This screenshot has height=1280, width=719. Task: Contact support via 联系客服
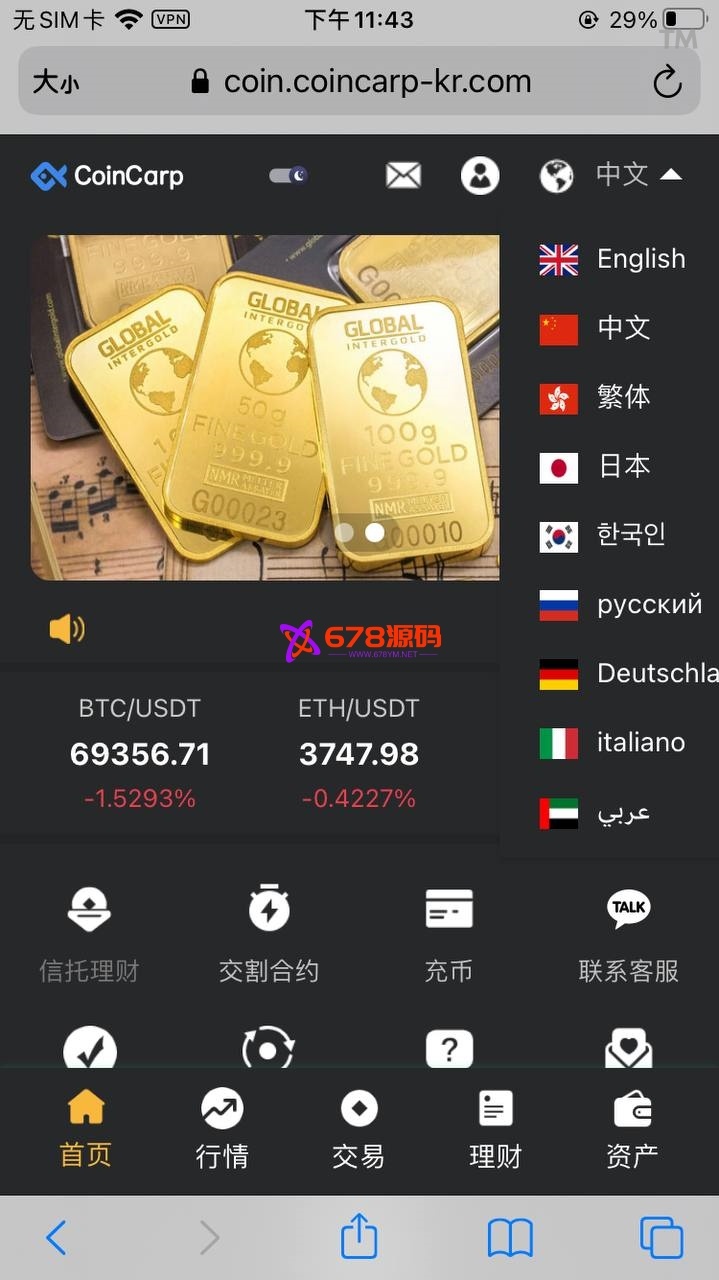pos(628,932)
